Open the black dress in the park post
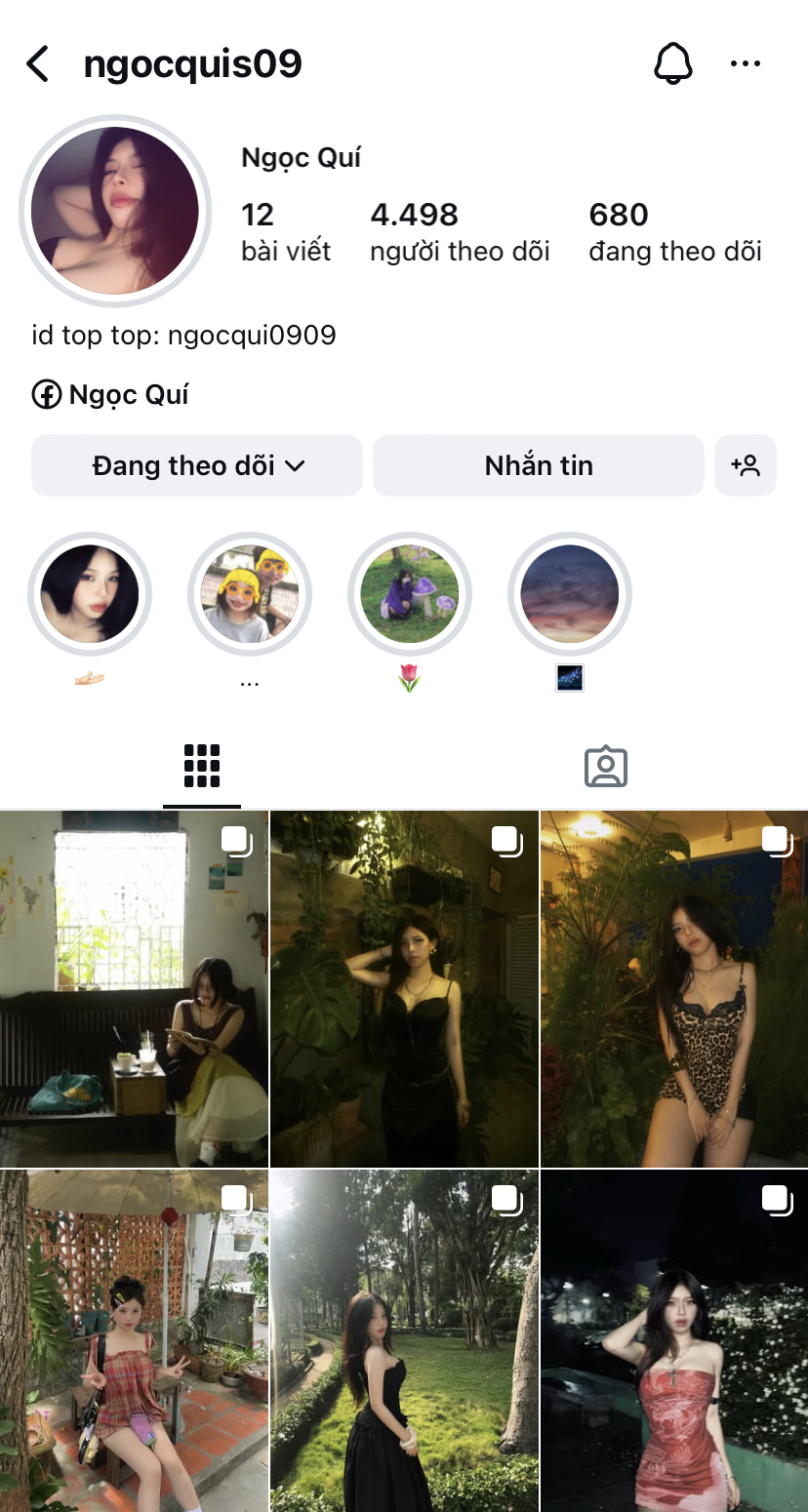Image resolution: width=808 pixels, height=1512 pixels. click(x=404, y=1341)
